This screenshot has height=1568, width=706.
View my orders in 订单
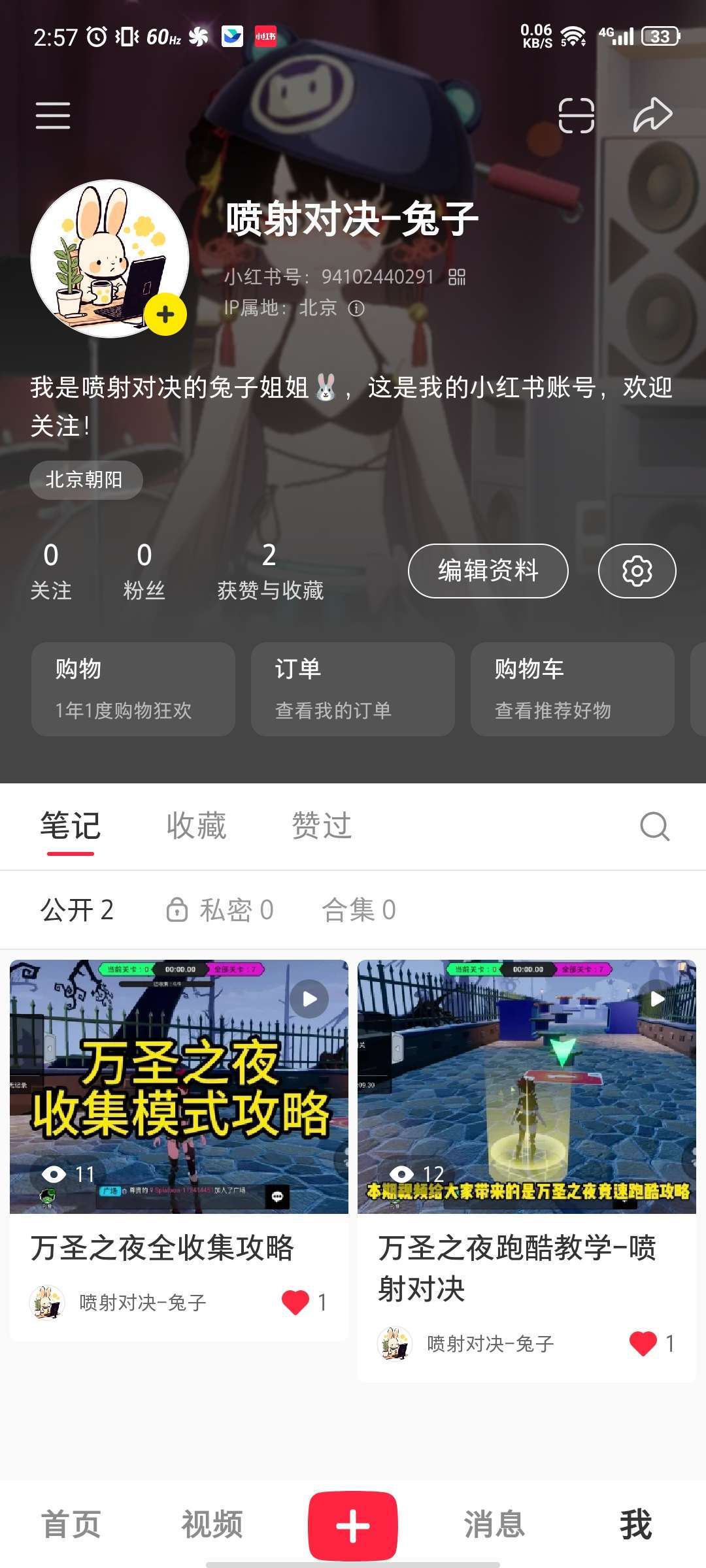352,689
